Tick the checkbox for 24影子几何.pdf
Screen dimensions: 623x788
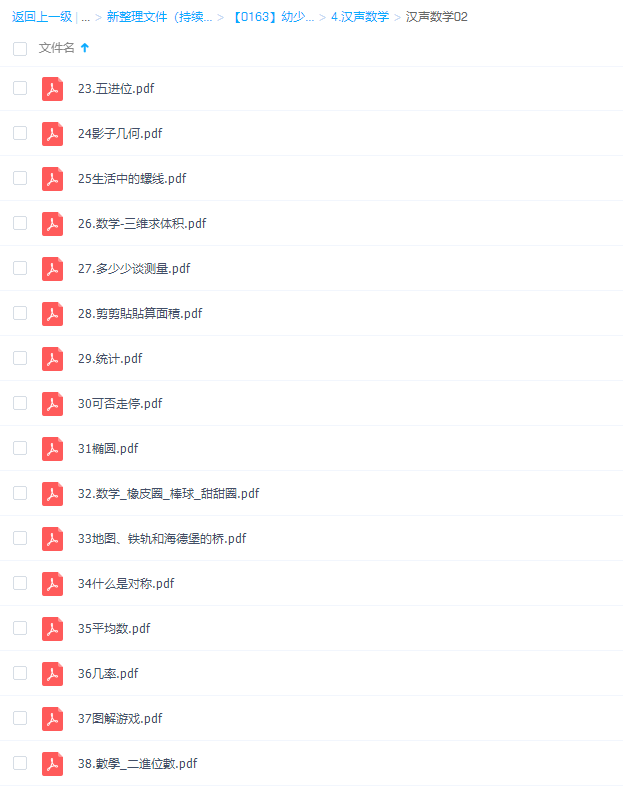[20, 133]
